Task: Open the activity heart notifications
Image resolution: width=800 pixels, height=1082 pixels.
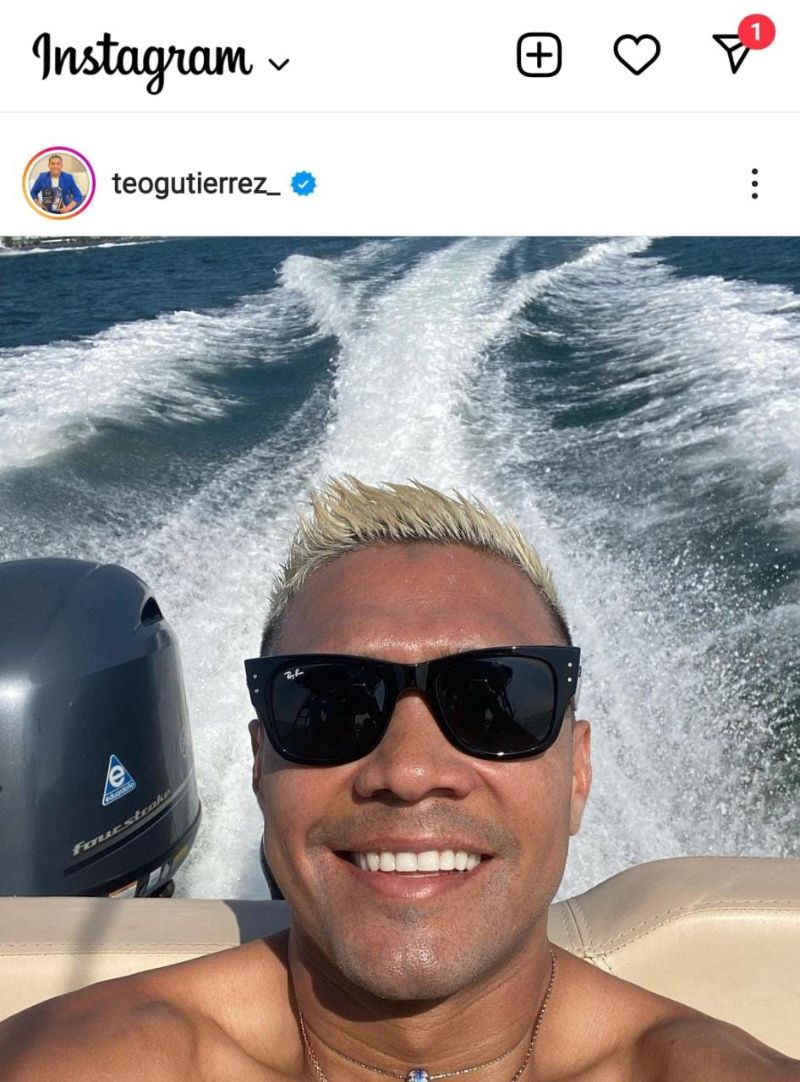Action: (x=636, y=55)
